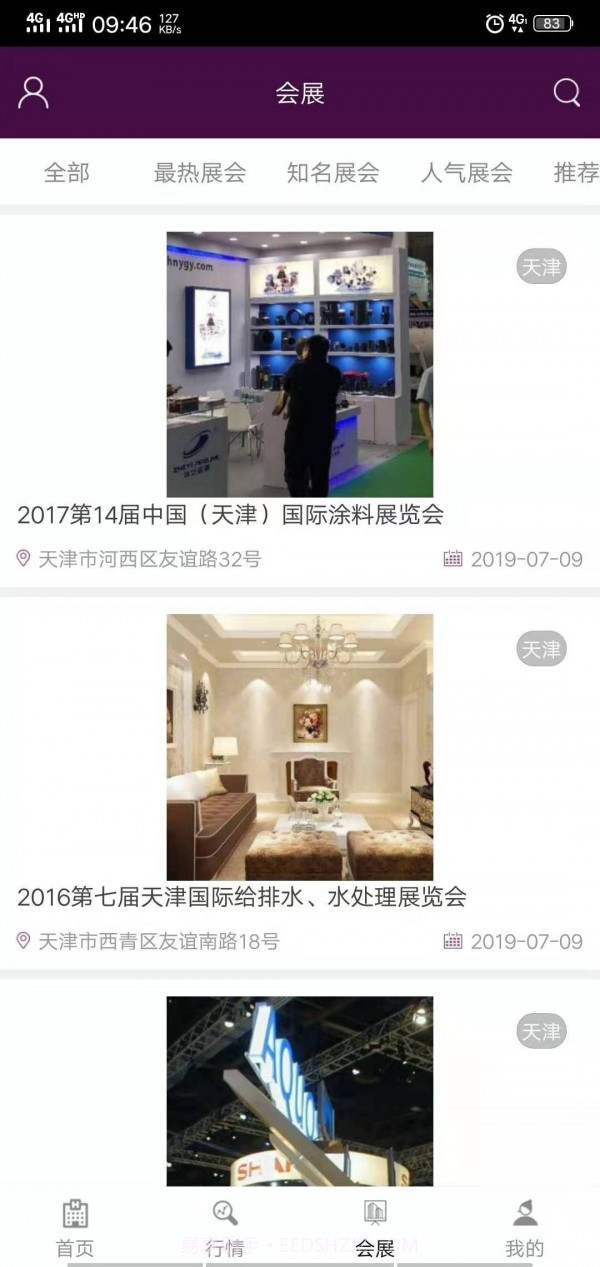600x1267 pixels.
Task: Show the 人气展会 tab
Action: pos(466,173)
